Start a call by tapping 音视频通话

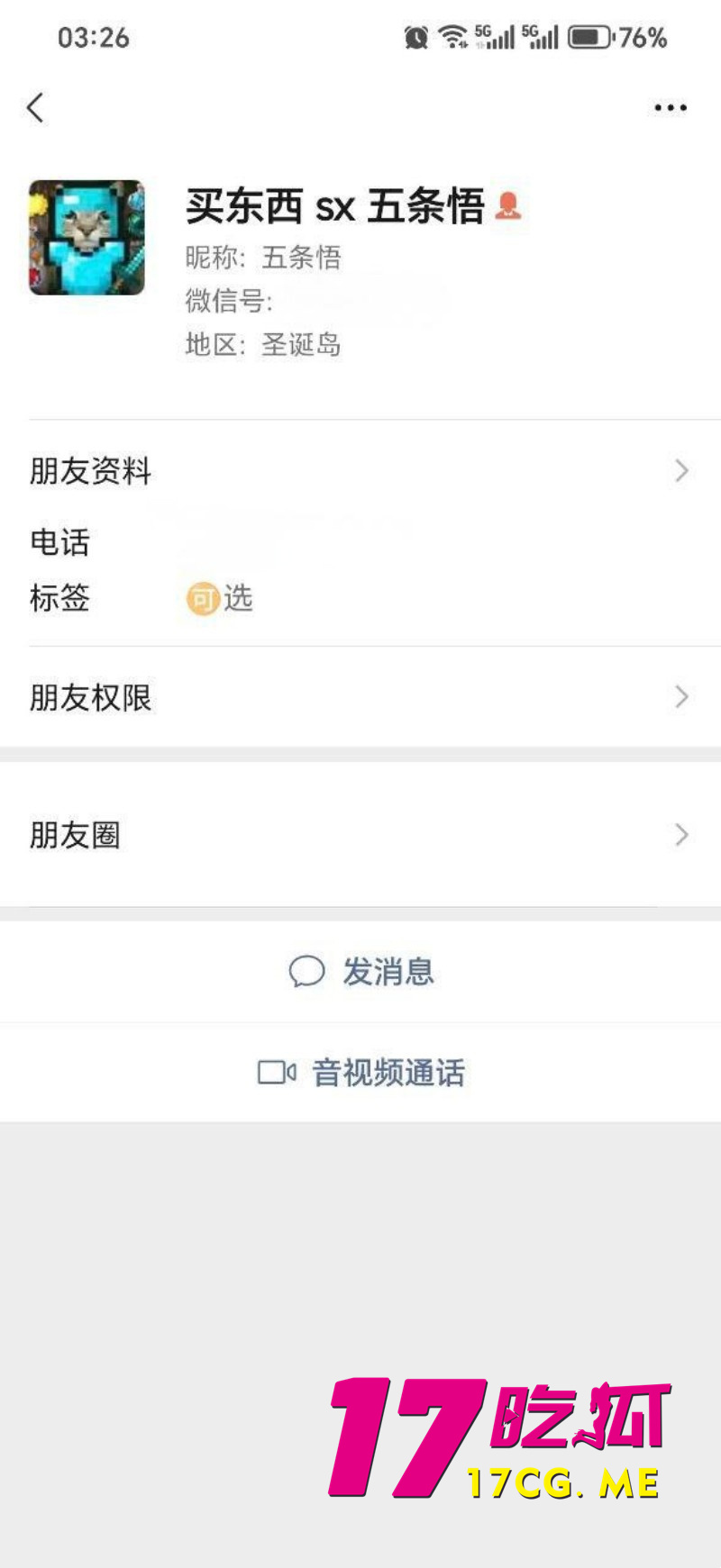[388, 1073]
